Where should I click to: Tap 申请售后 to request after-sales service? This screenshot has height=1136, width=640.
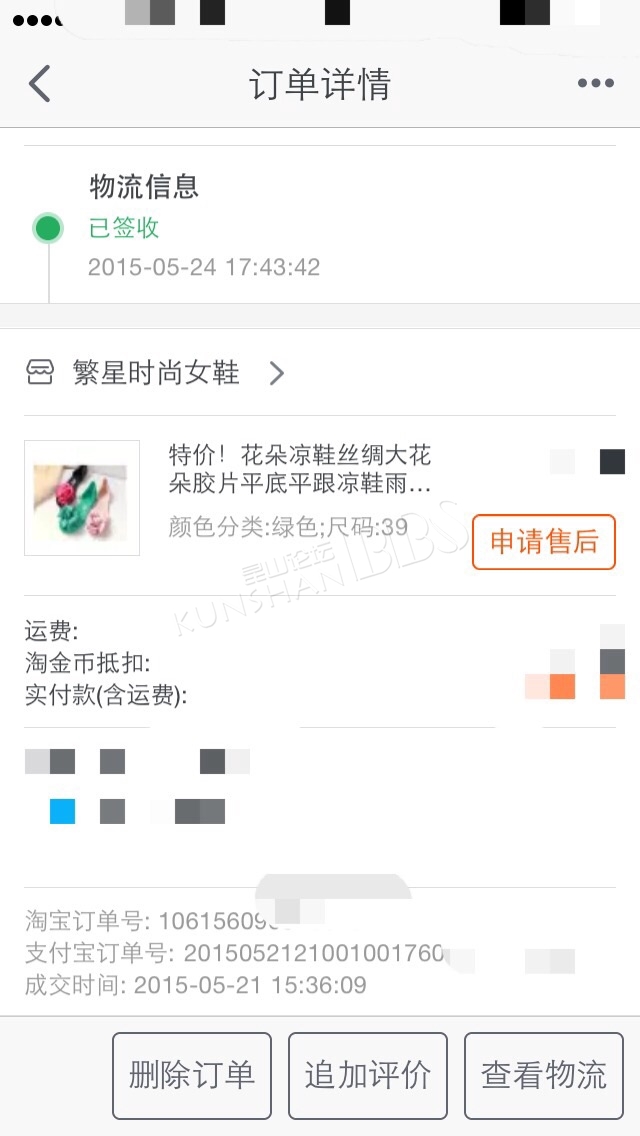point(544,542)
